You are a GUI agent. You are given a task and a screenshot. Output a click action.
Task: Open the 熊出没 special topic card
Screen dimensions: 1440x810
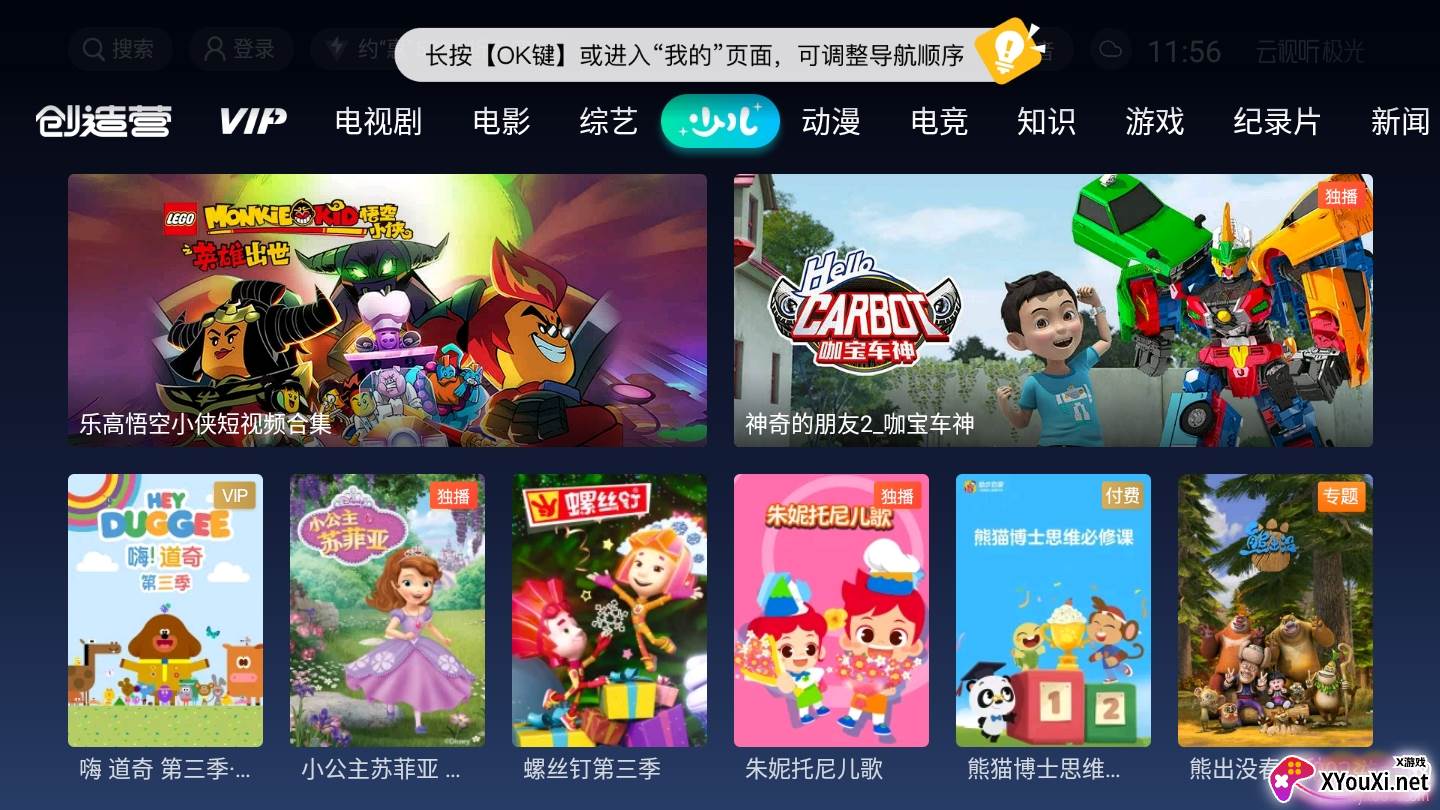pos(1275,610)
